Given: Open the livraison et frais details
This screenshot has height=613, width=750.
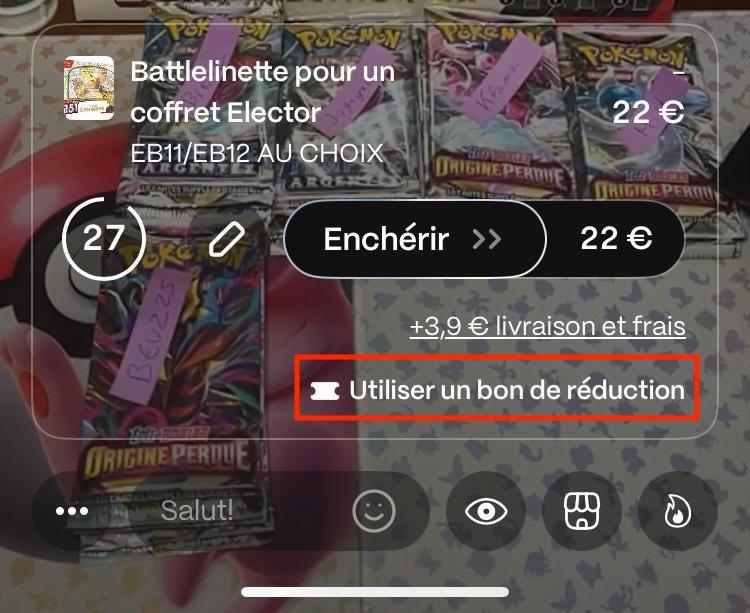Looking at the screenshot, I should pyautogui.click(x=547, y=327).
